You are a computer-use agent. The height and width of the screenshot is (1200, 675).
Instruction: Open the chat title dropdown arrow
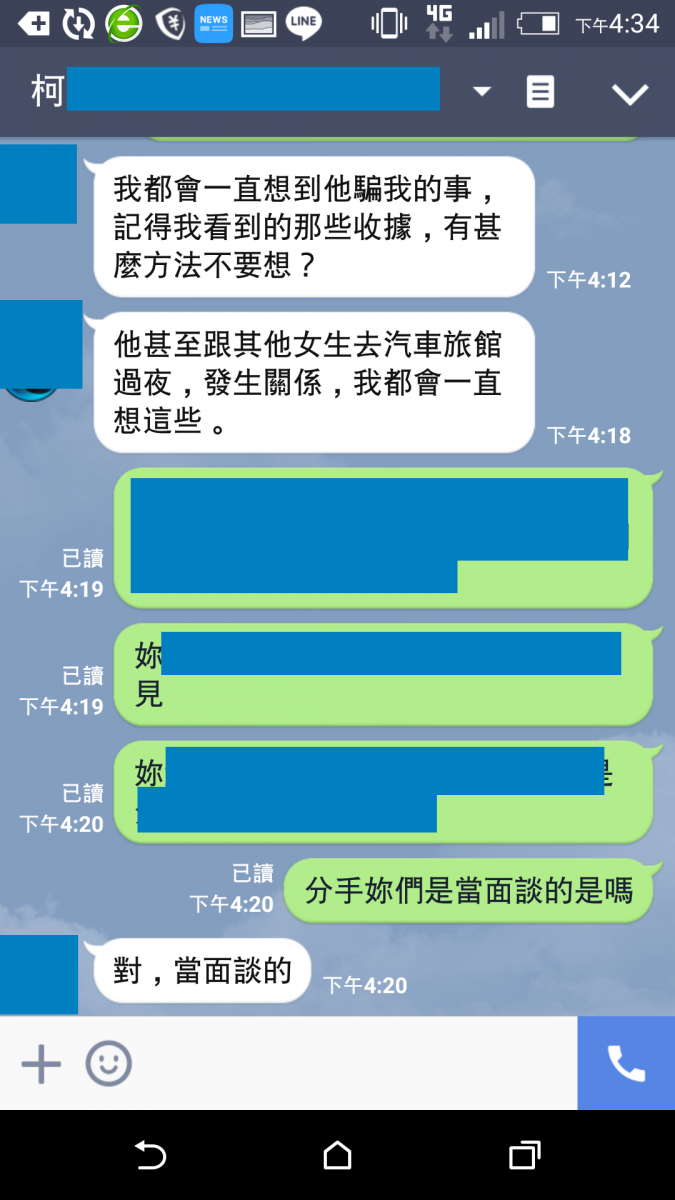coord(482,92)
